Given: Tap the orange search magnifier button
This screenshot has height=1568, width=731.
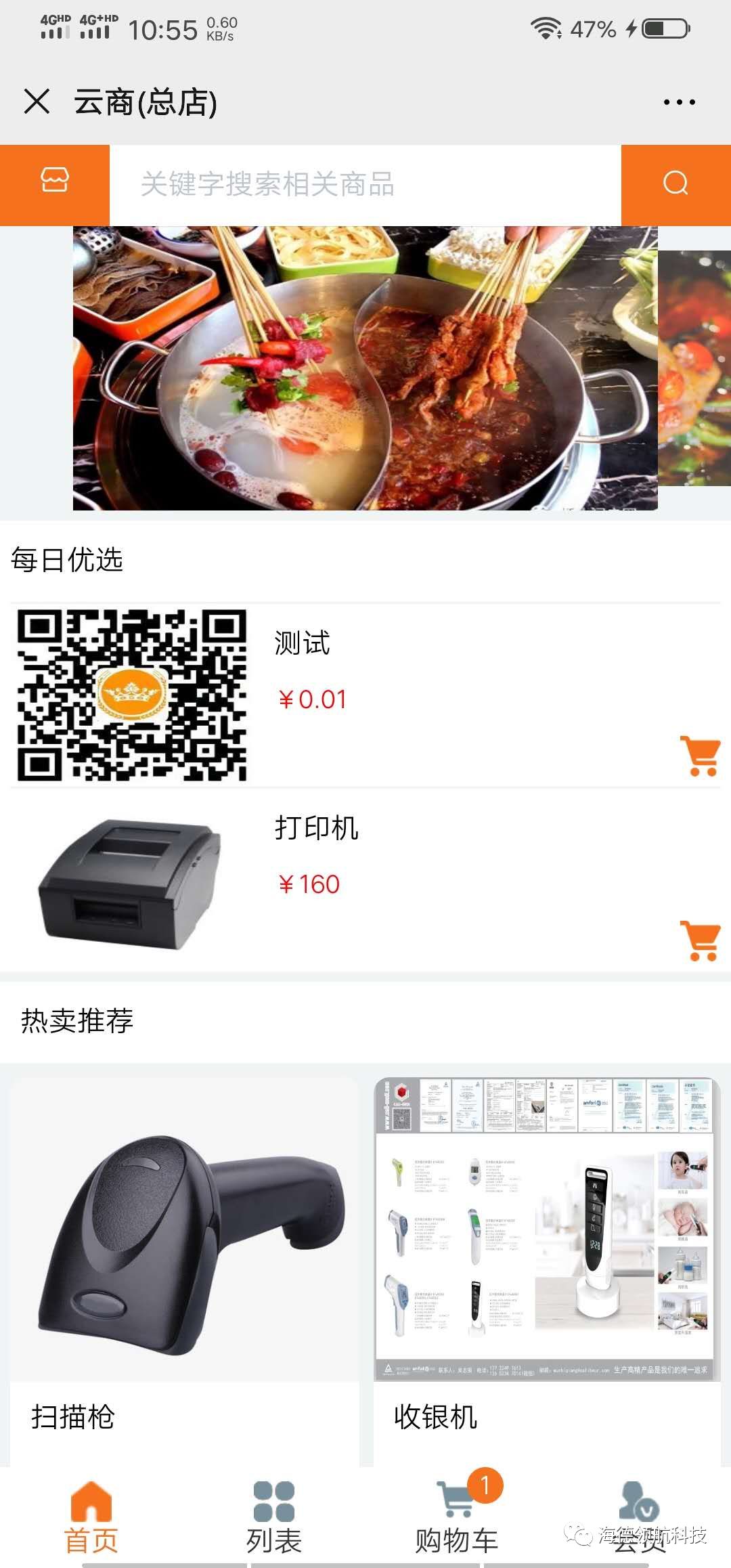Looking at the screenshot, I should (675, 183).
